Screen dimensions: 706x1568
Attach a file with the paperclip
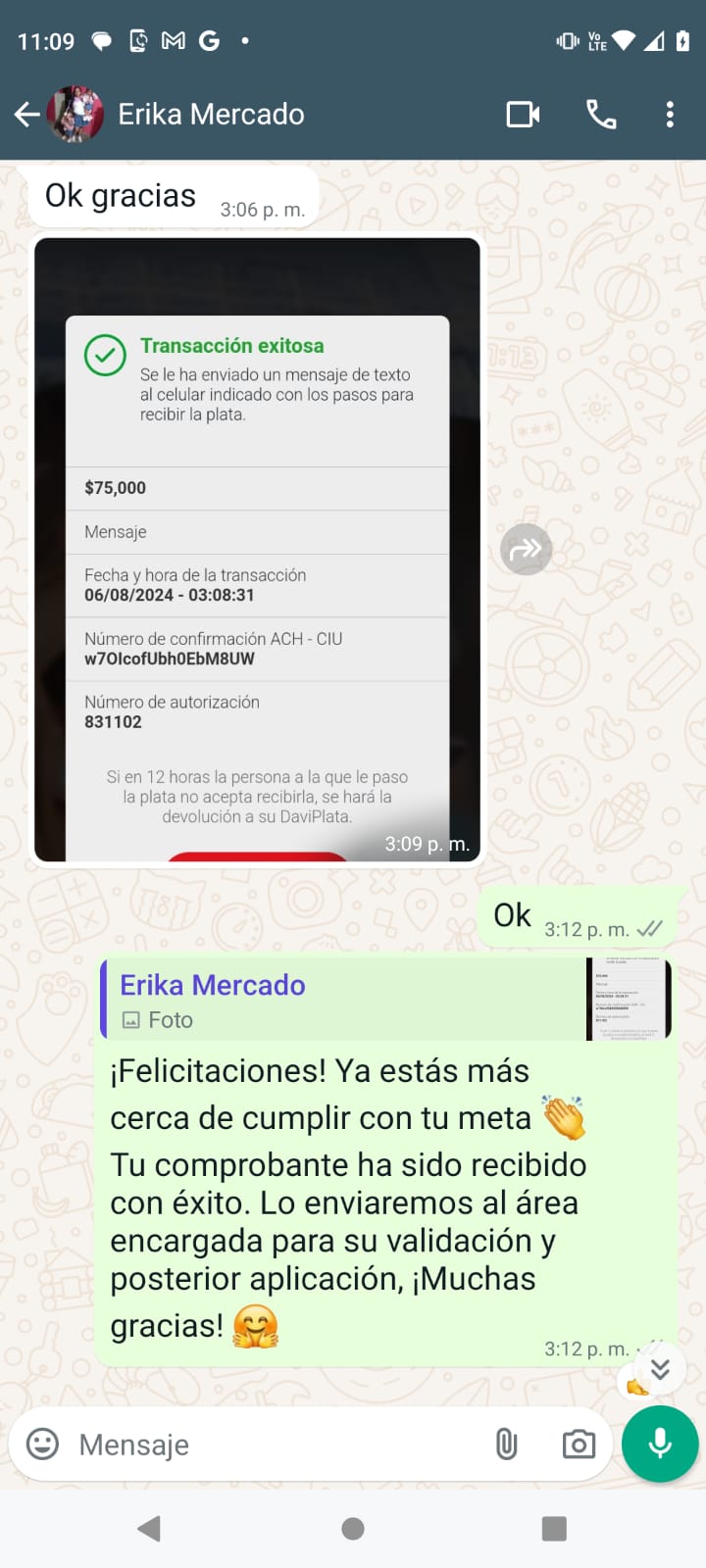point(506,1444)
